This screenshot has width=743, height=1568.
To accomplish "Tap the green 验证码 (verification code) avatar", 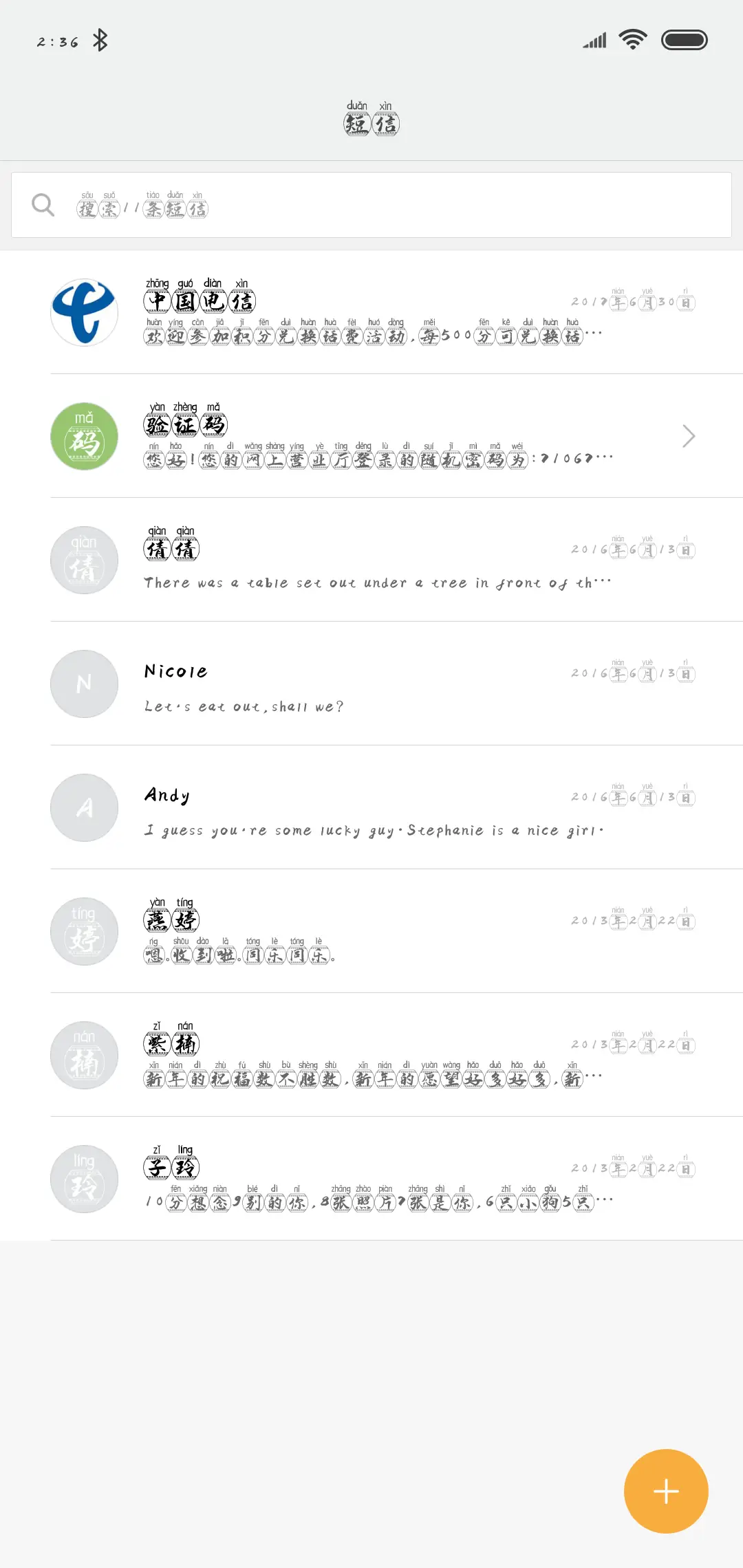I will pos(84,435).
